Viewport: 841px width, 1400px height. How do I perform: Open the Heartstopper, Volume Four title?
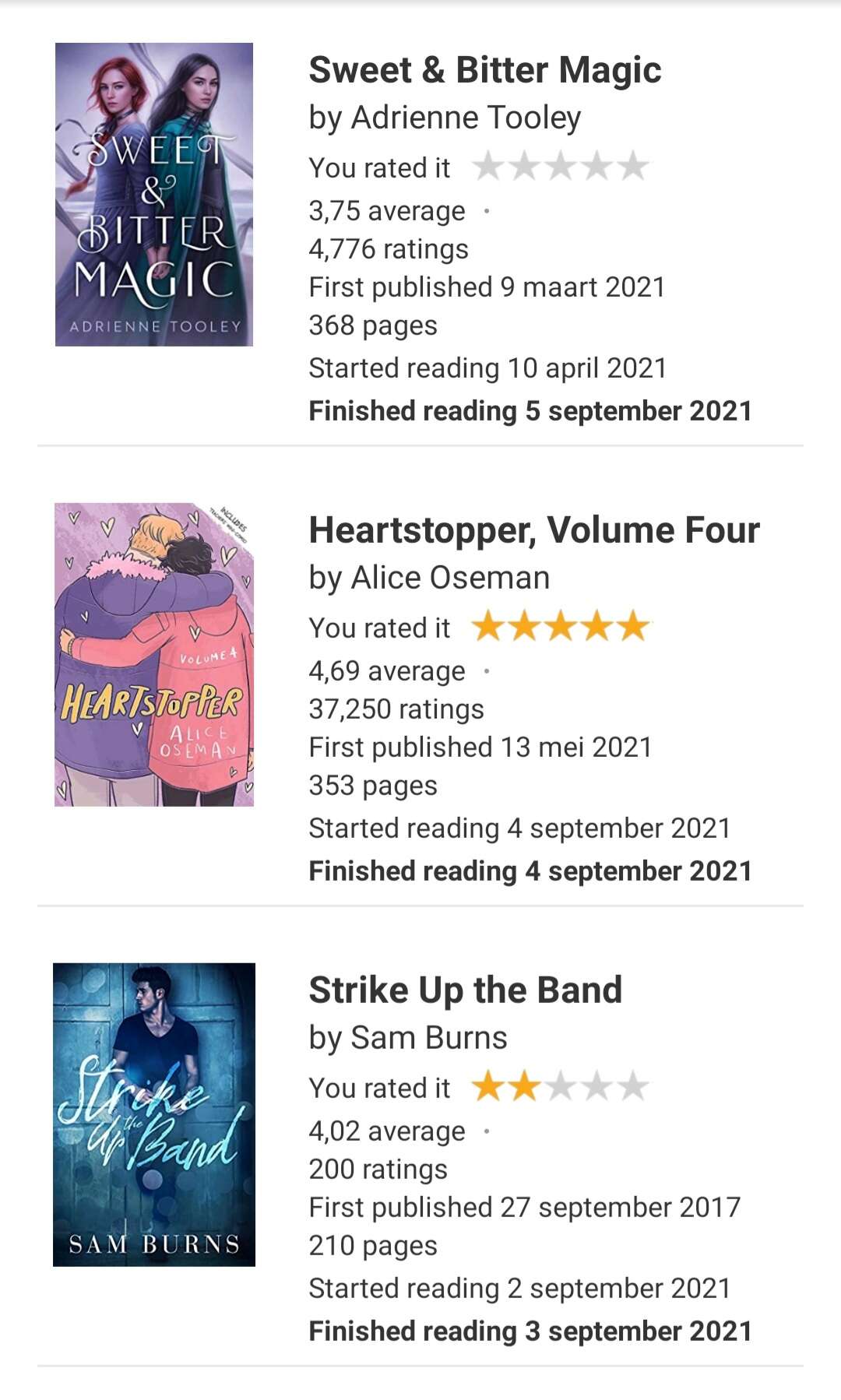click(534, 530)
